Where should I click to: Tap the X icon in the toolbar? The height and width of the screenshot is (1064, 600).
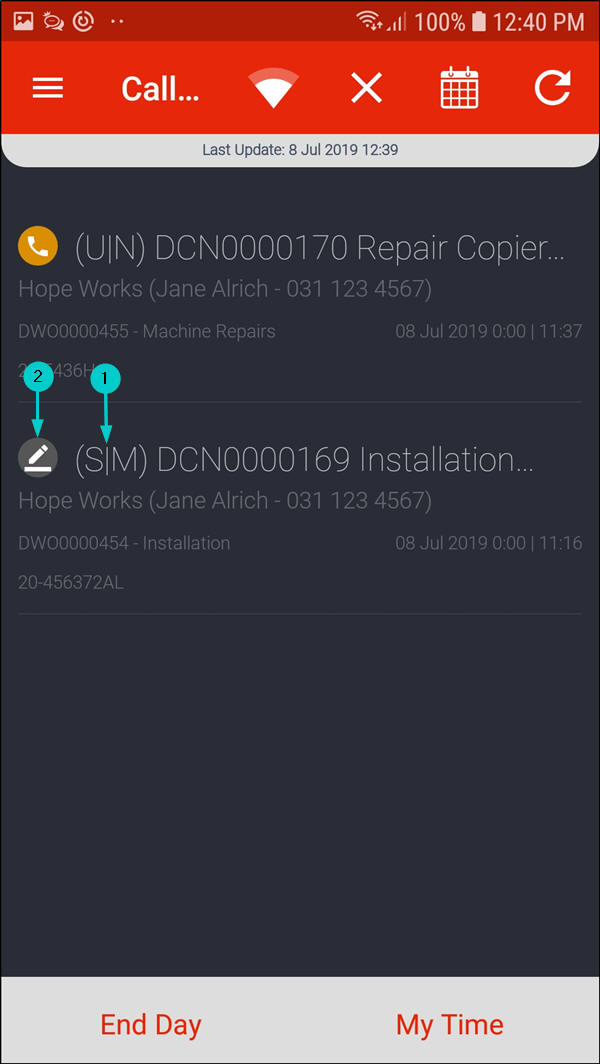[x=366, y=89]
